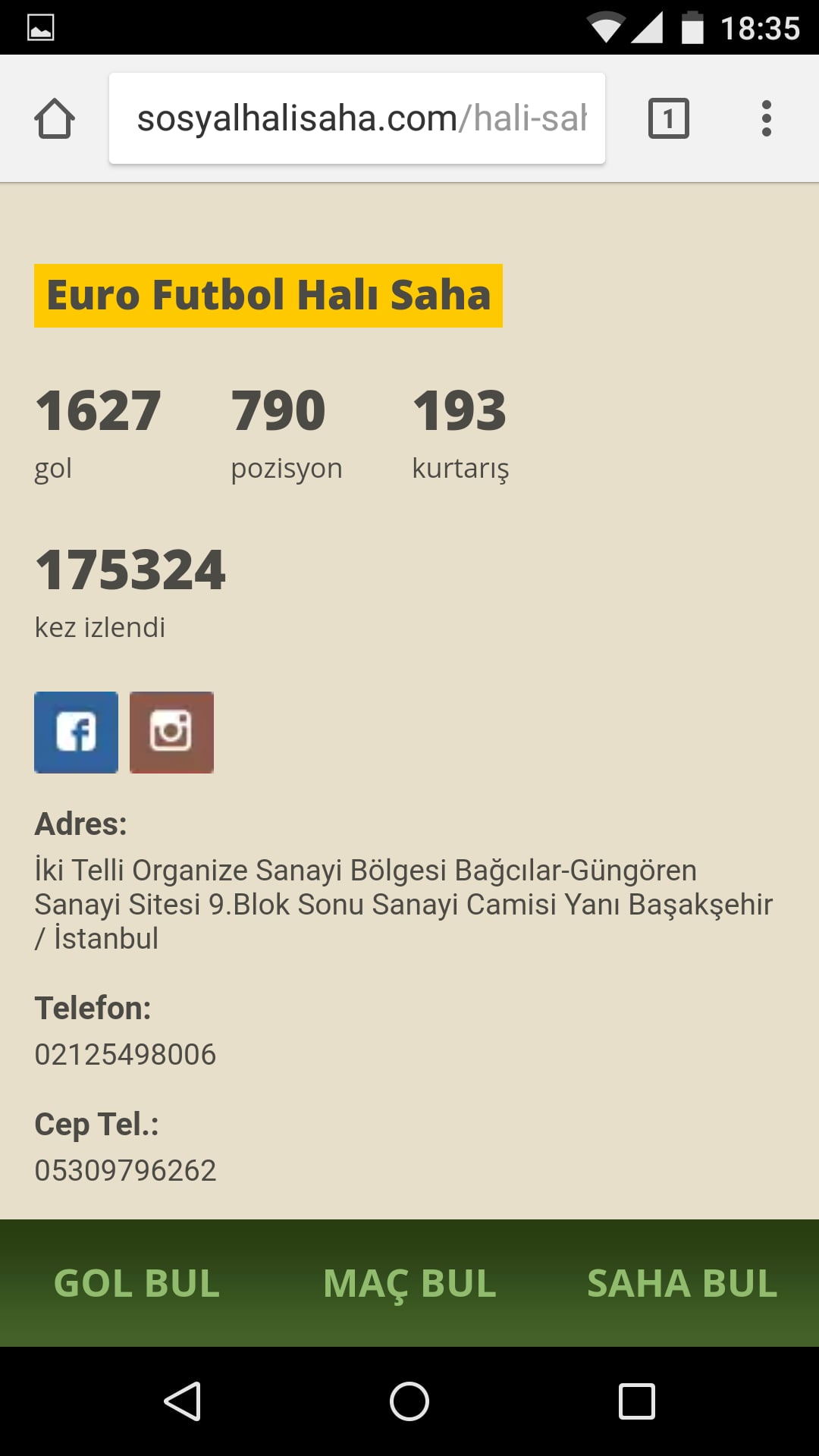Open the browser overflow menu
This screenshot has height=1456, width=819.
(767, 118)
